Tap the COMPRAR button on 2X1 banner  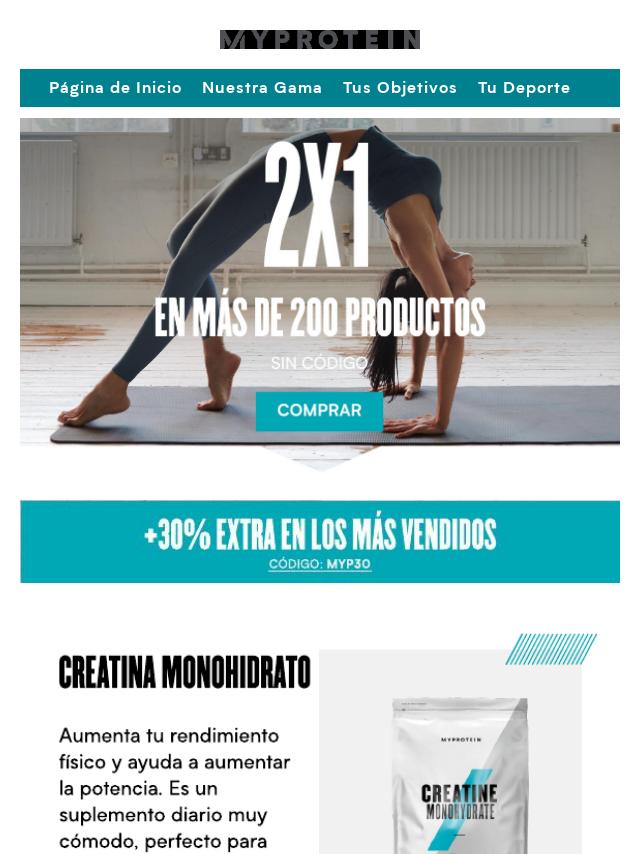[x=319, y=411]
